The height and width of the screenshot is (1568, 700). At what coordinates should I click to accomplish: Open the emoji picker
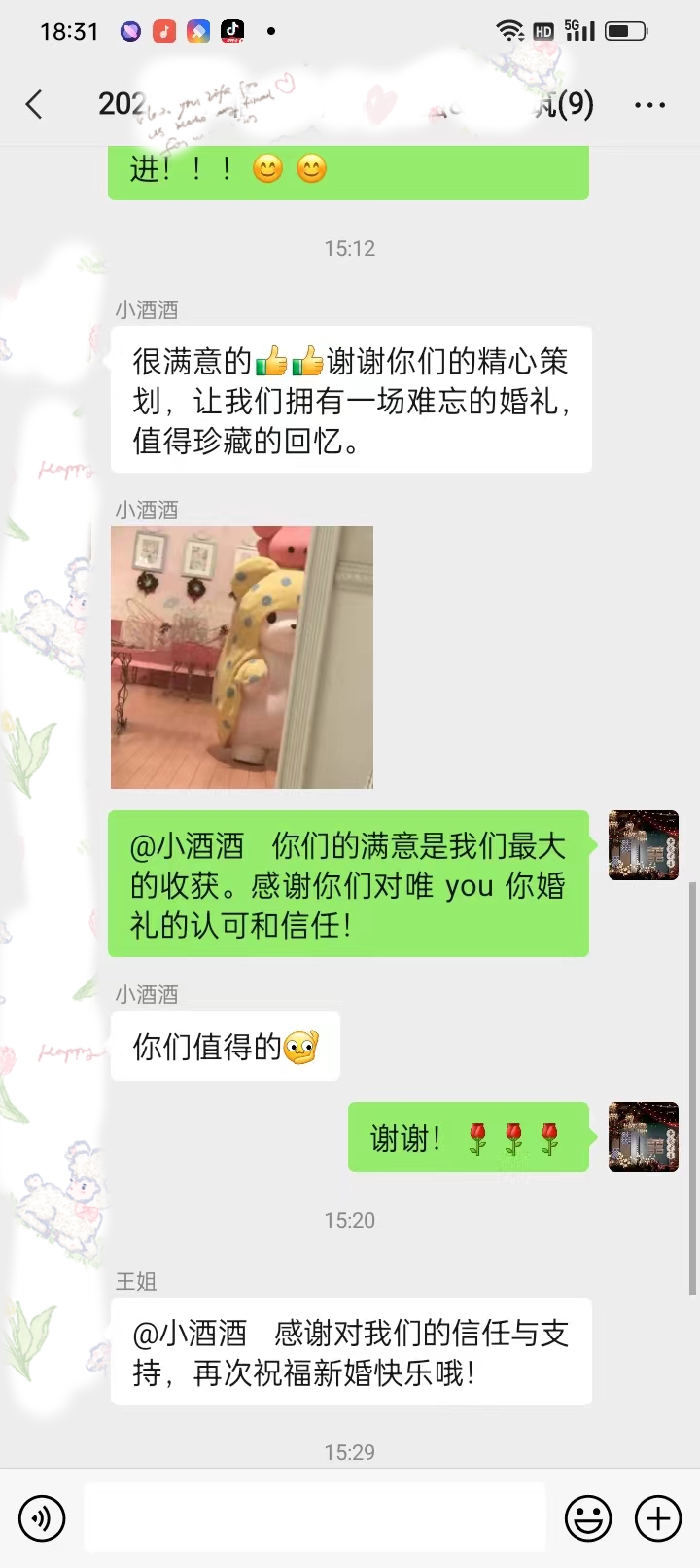[588, 1517]
